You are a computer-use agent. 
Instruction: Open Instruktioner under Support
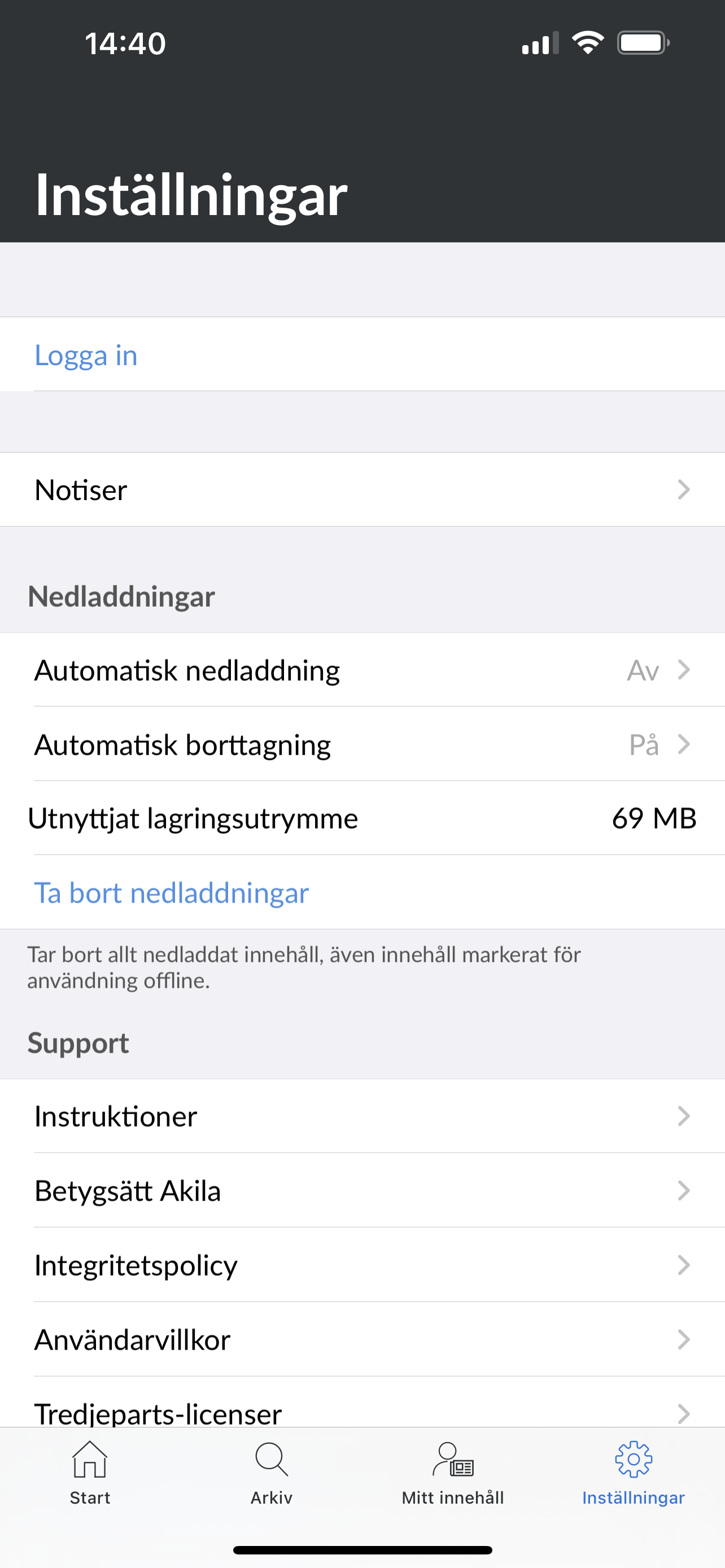[x=362, y=1116]
